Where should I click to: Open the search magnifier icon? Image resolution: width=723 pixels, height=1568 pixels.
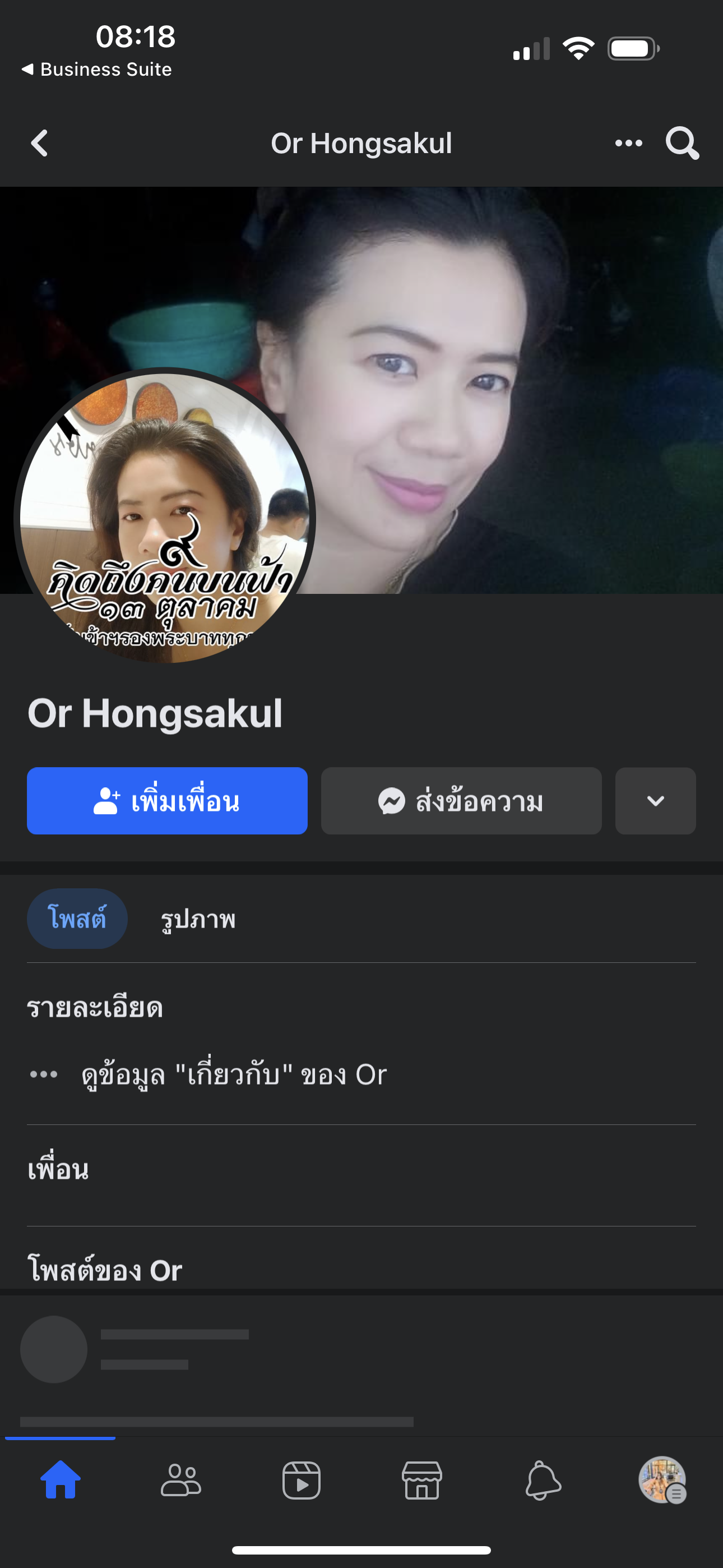click(x=682, y=144)
